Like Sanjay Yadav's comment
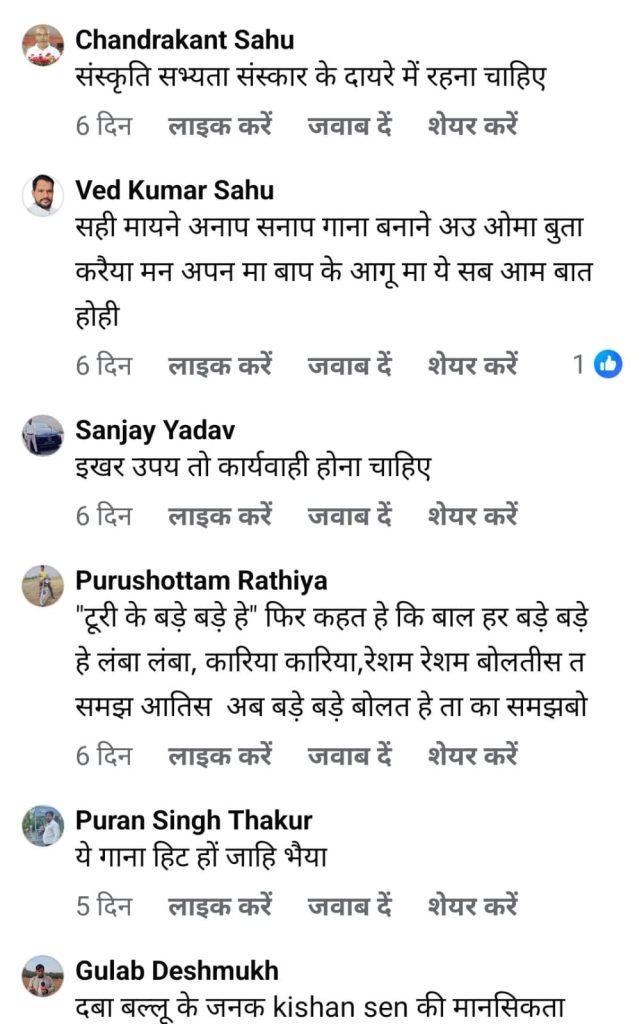Screen dimensions: 644x1024 [x=220, y=516]
